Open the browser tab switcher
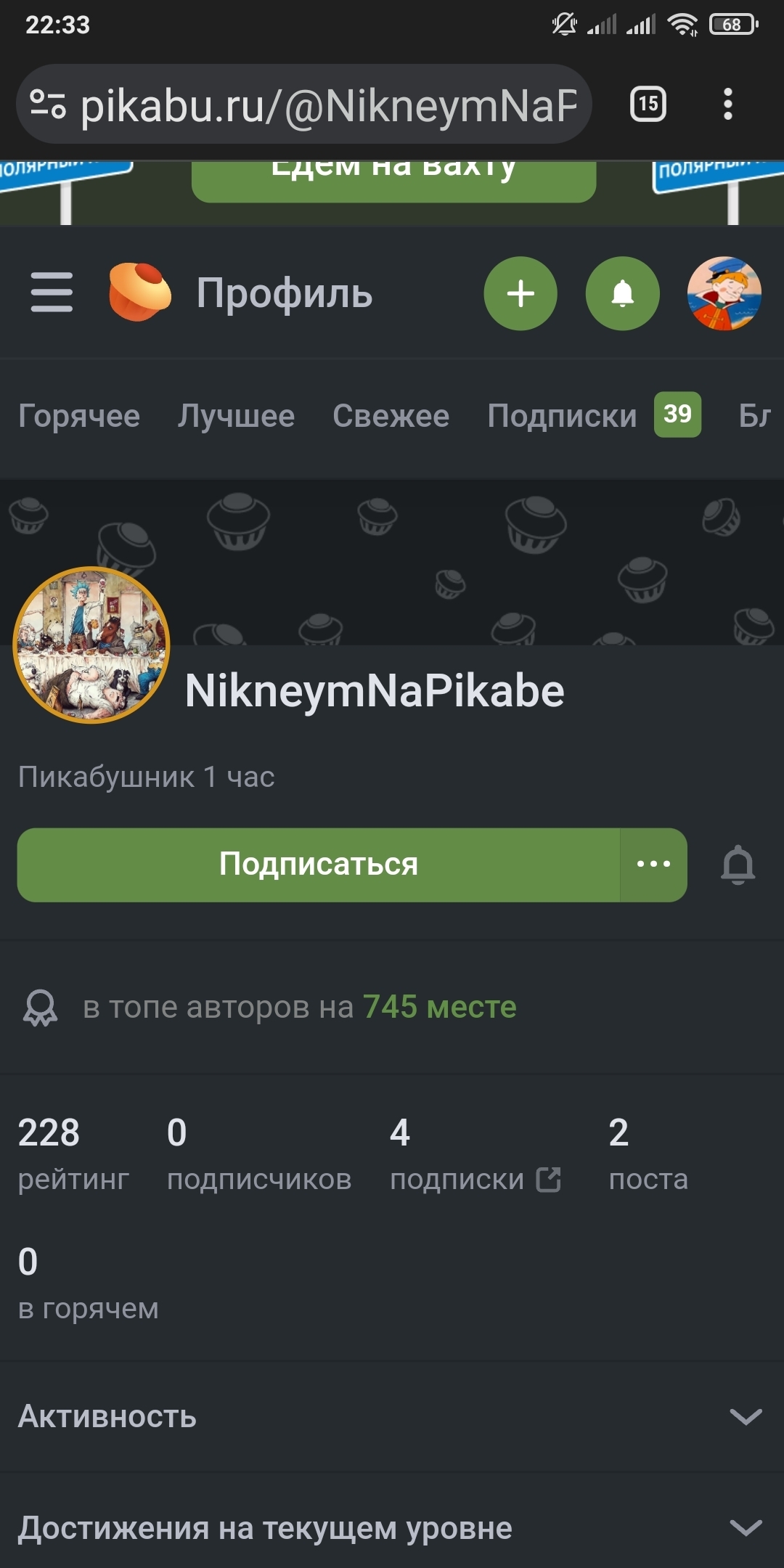Viewport: 784px width, 1568px height. (648, 105)
